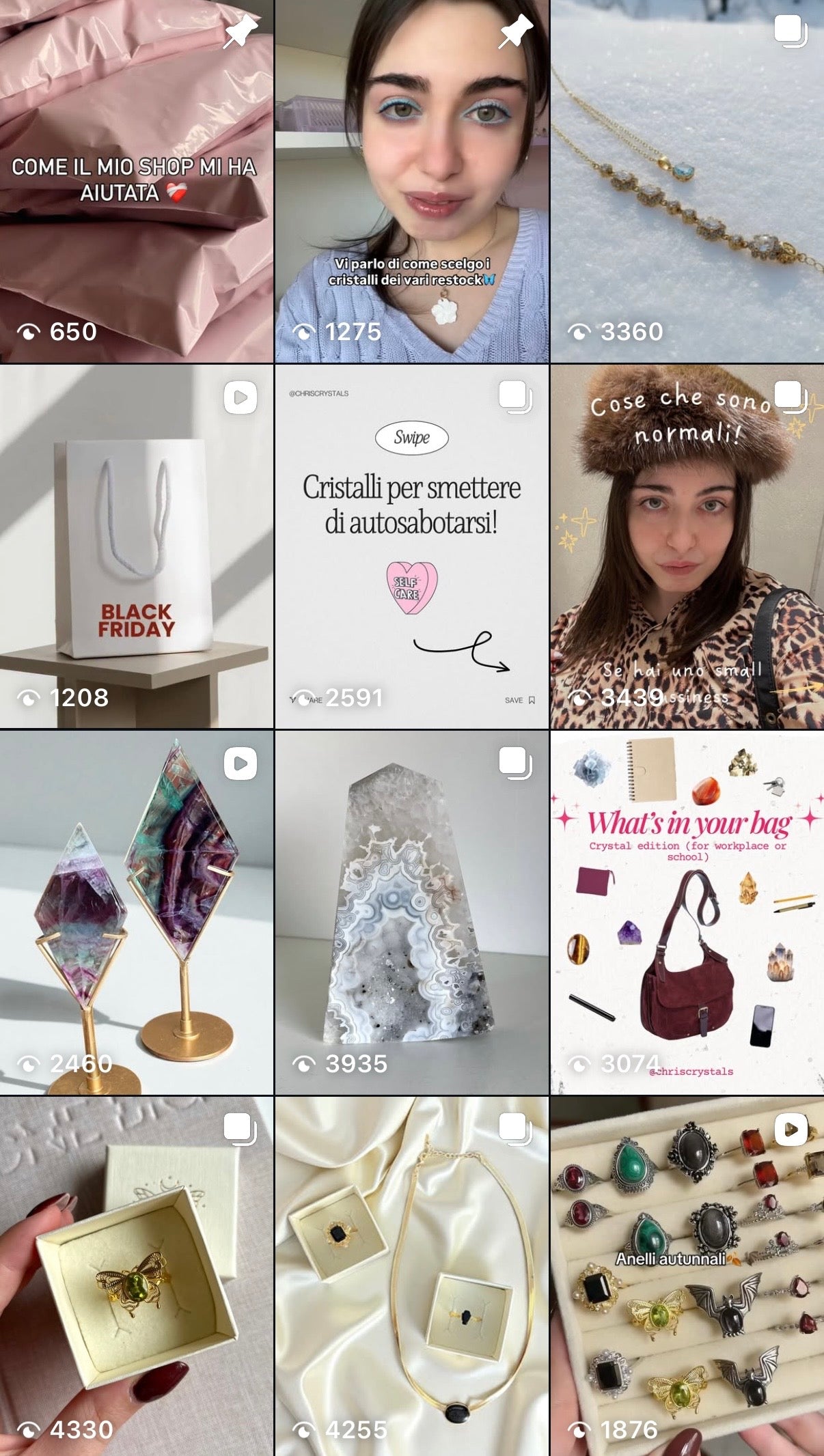Play the Black Friday bag reel

point(137,546)
